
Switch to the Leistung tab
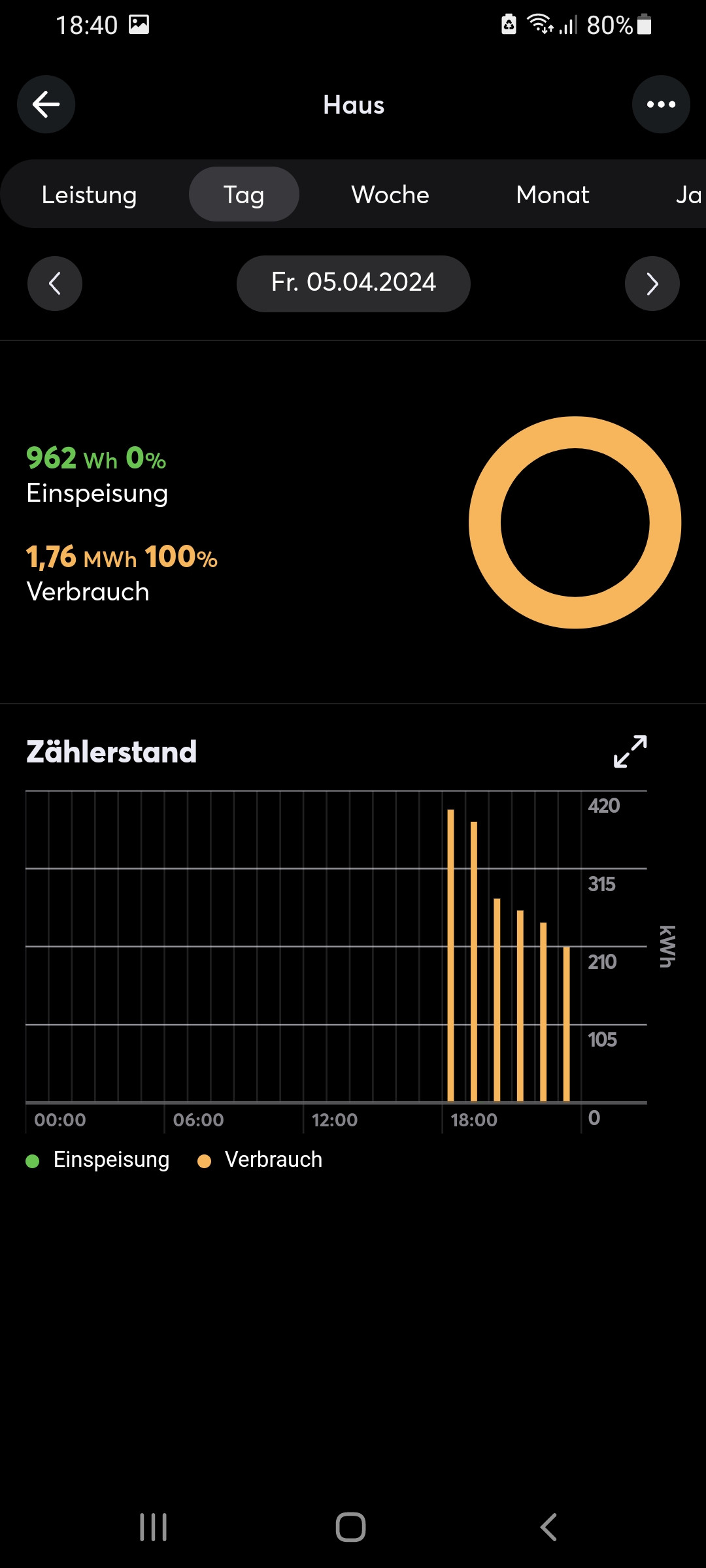coord(89,195)
